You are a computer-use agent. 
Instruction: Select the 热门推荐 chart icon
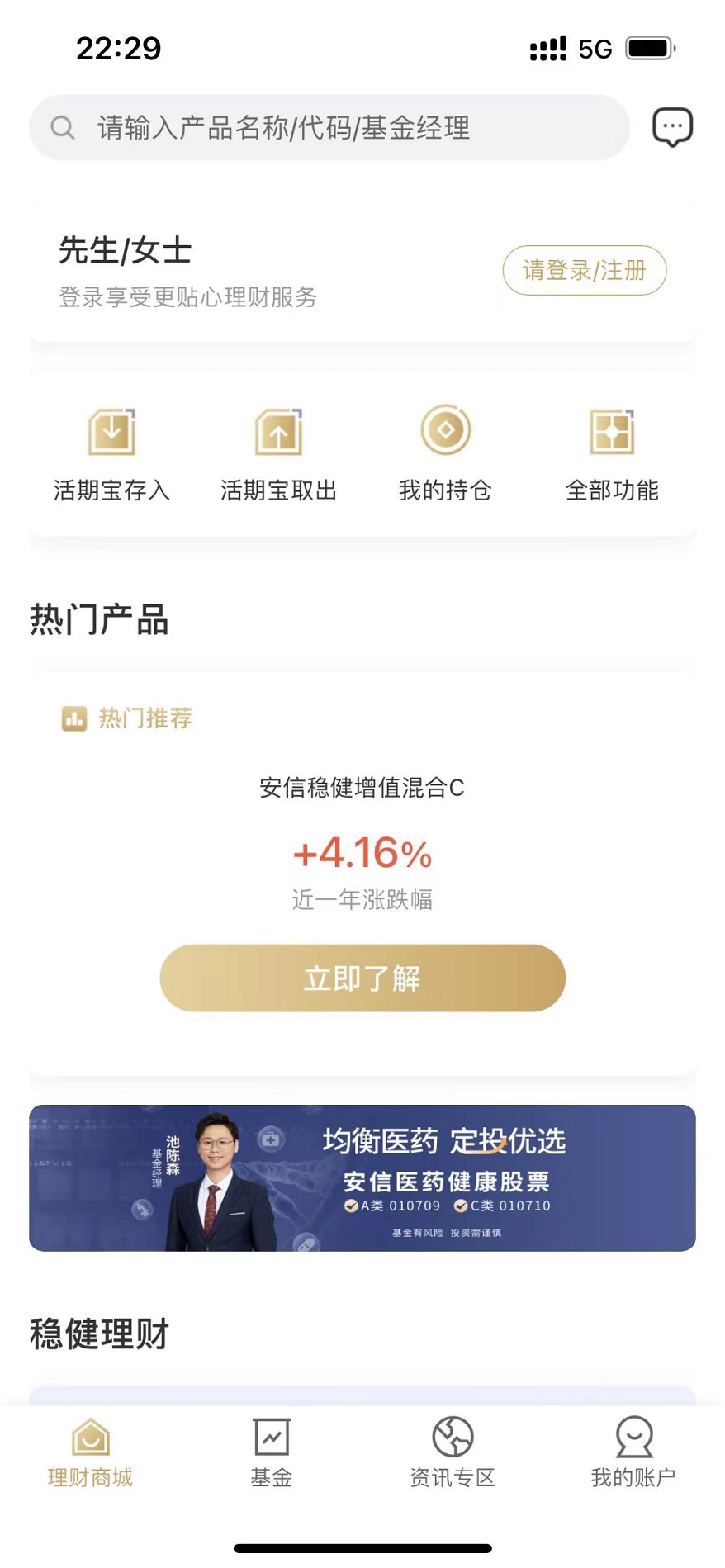coord(73,718)
